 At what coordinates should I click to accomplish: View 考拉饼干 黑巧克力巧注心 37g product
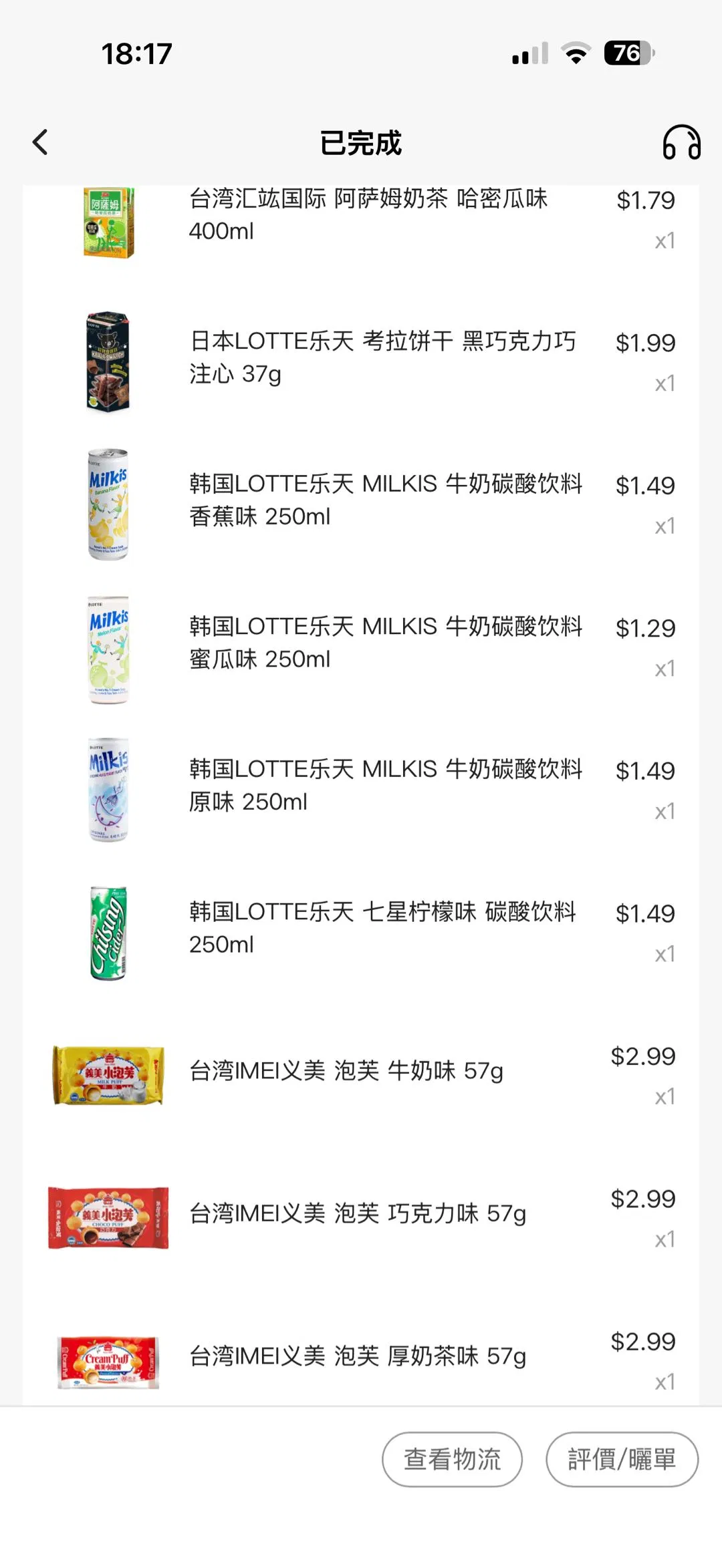point(382,357)
